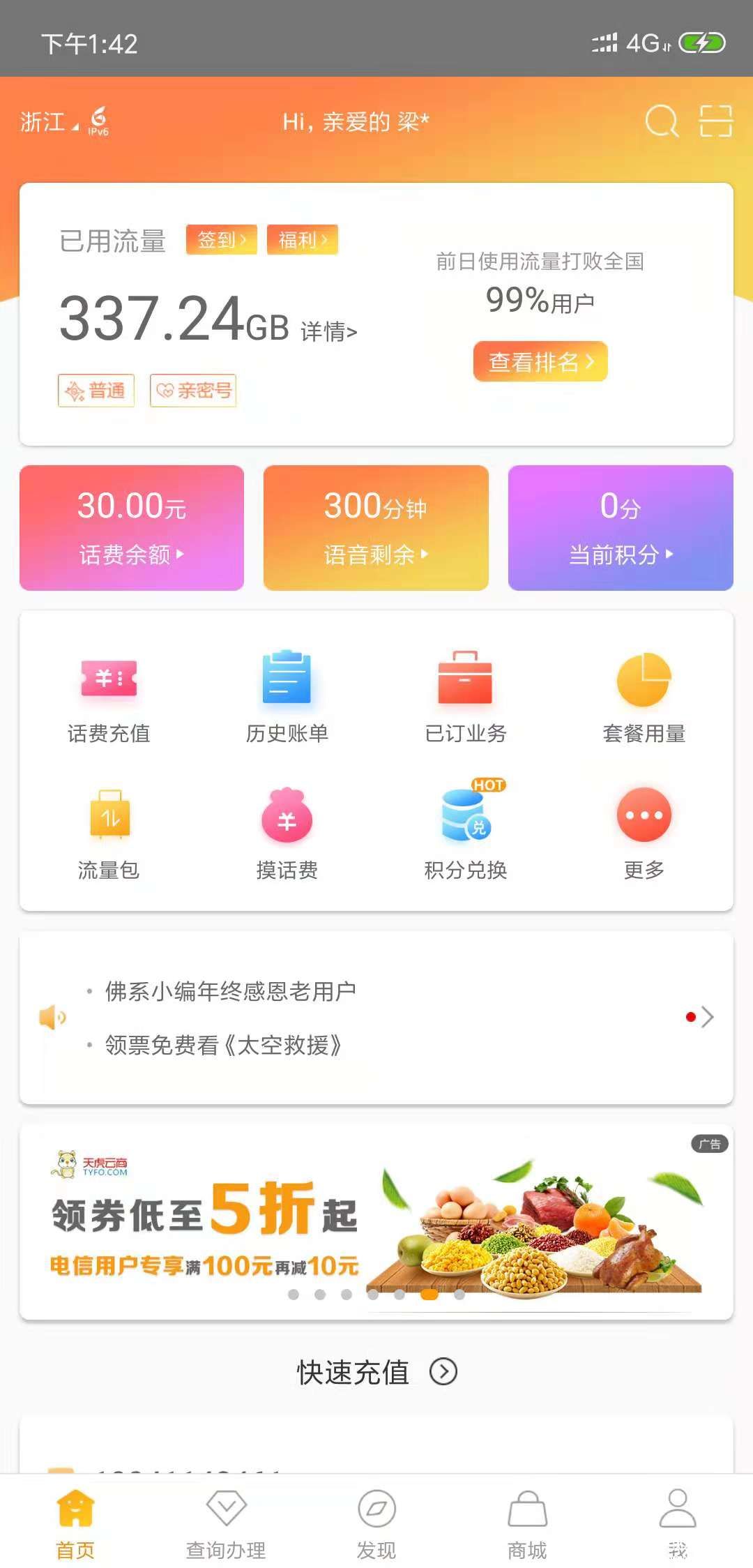View data usage 详情 link
This screenshot has height=1568, width=753.
(x=328, y=331)
